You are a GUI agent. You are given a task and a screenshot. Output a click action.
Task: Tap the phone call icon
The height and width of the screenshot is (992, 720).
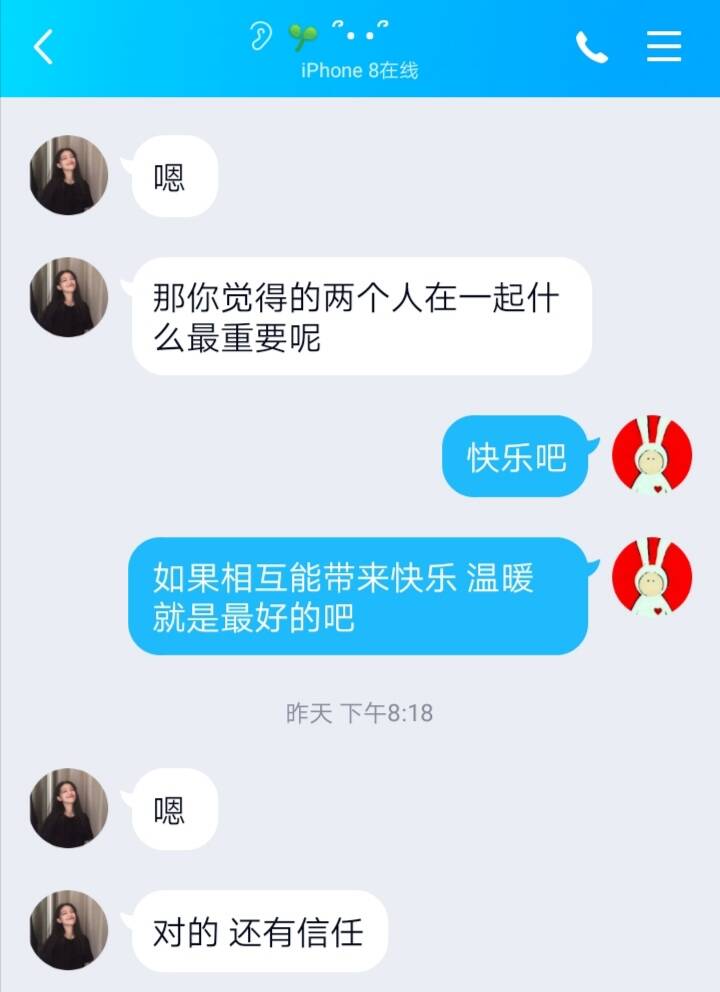592,46
